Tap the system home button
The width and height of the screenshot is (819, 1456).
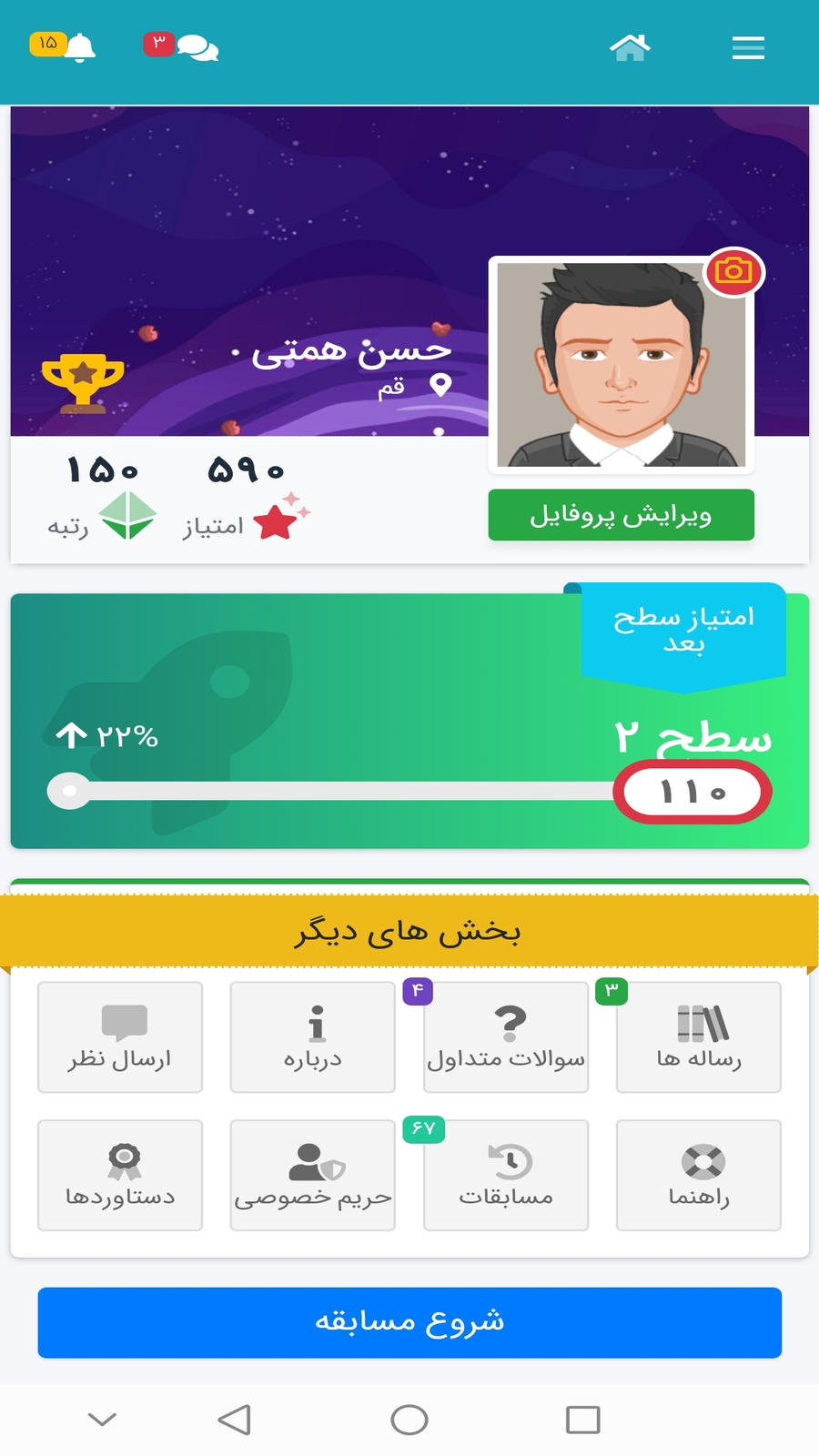(409, 1420)
